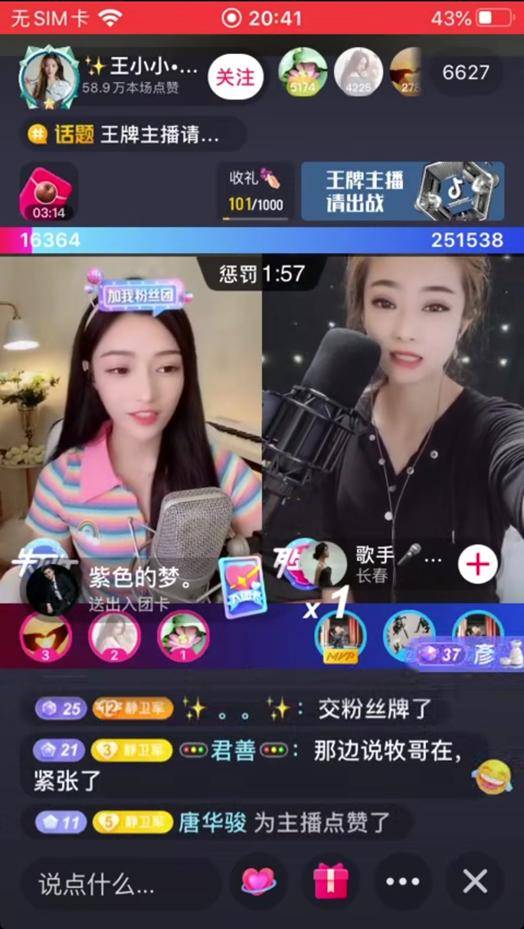View top viewer avatar with 5174
The height and width of the screenshot is (929, 524).
[302, 72]
